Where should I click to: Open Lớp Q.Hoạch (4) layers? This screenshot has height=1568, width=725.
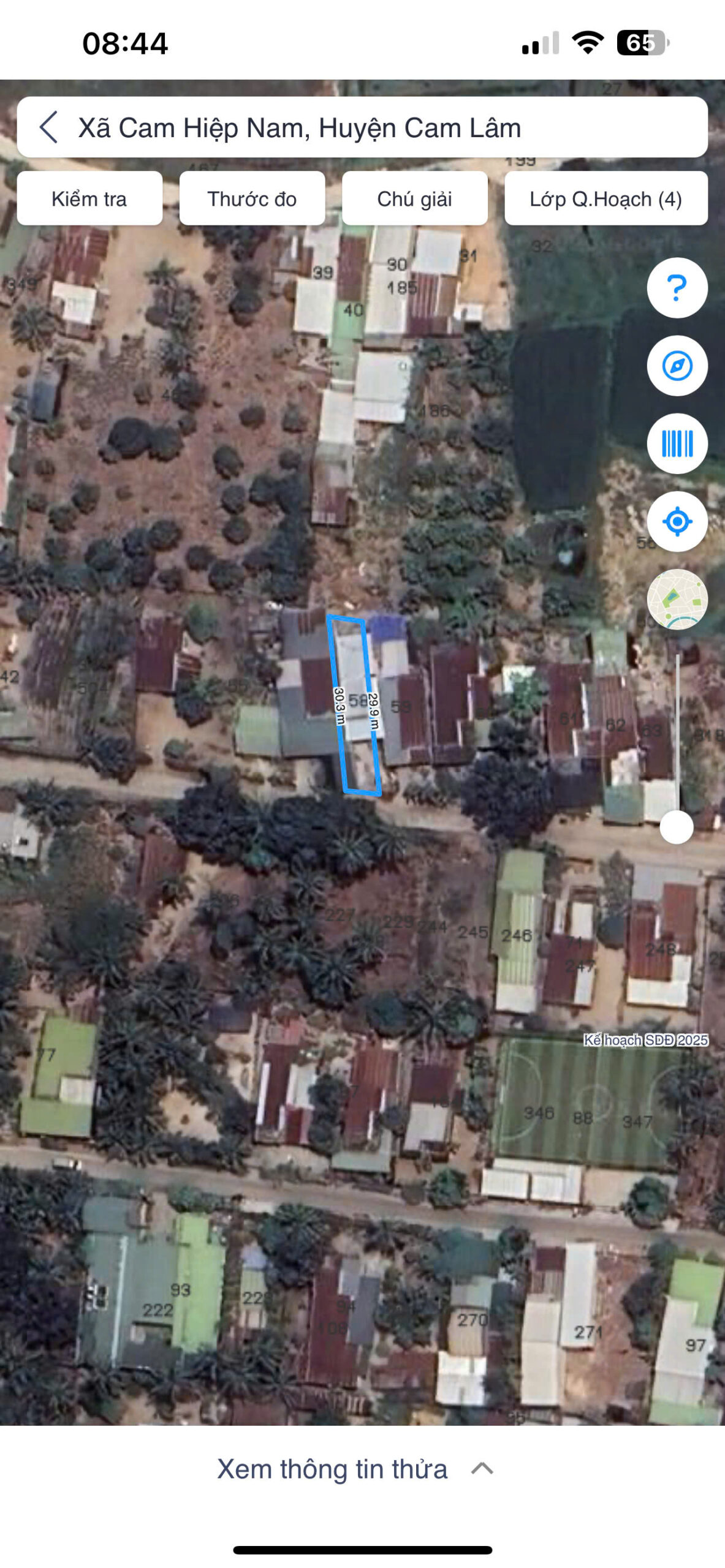point(605,198)
